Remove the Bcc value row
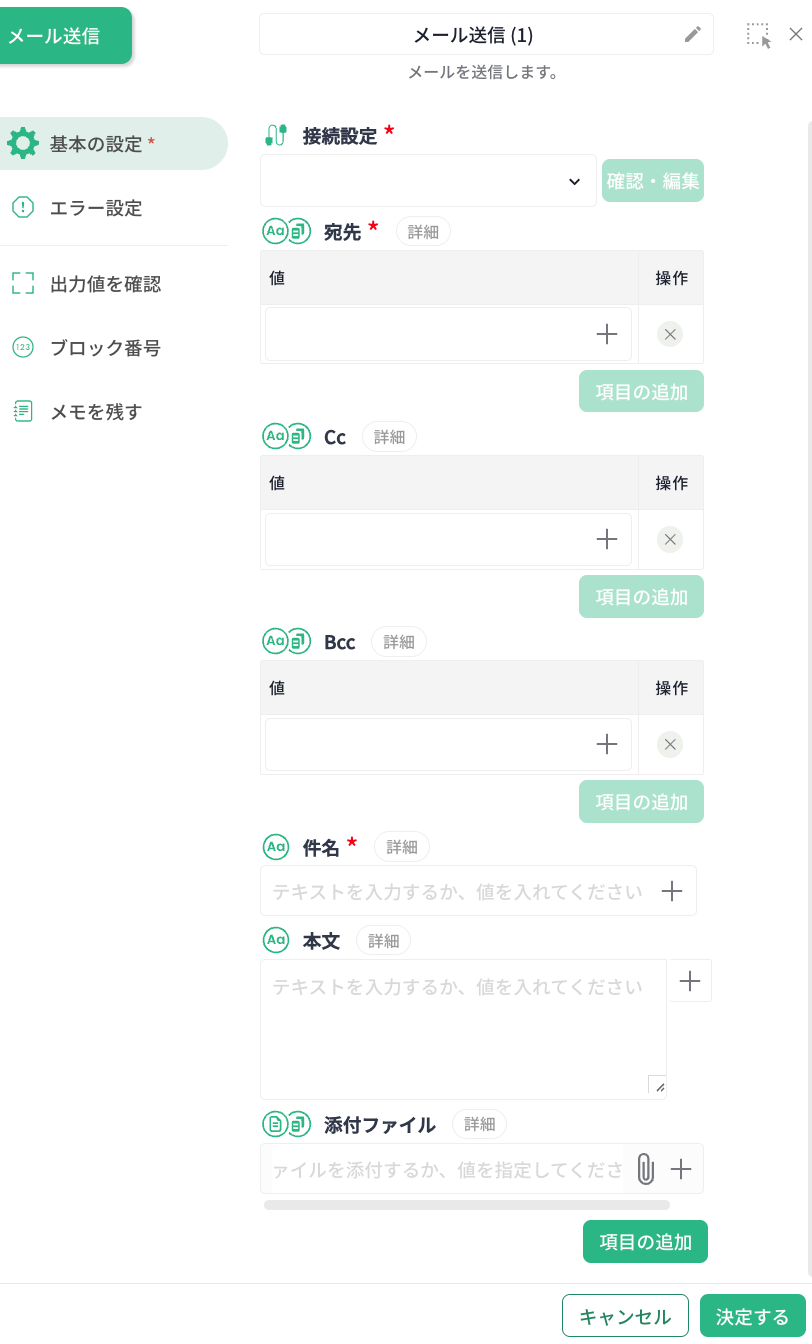This screenshot has width=812, height=1344. 670,744
